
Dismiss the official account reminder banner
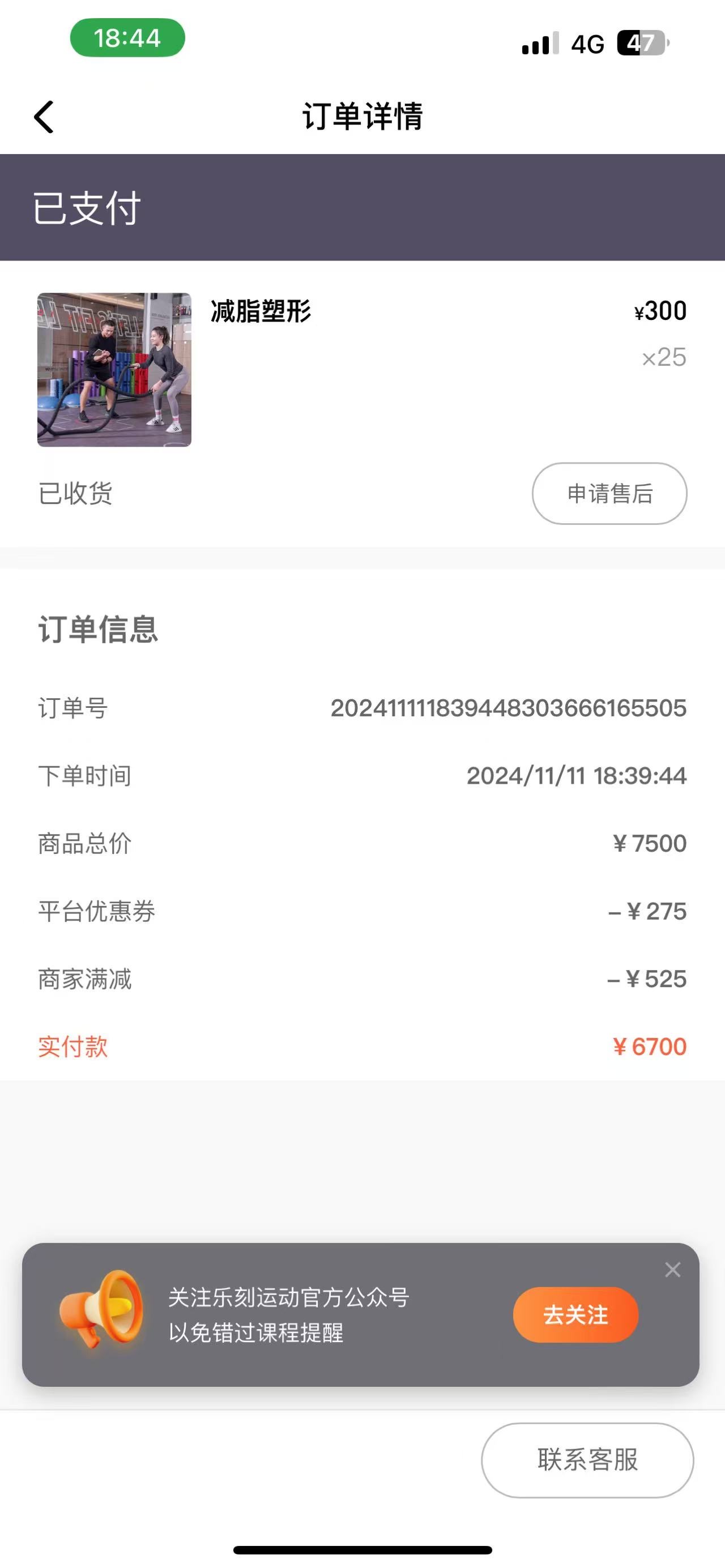tap(673, 1270)
